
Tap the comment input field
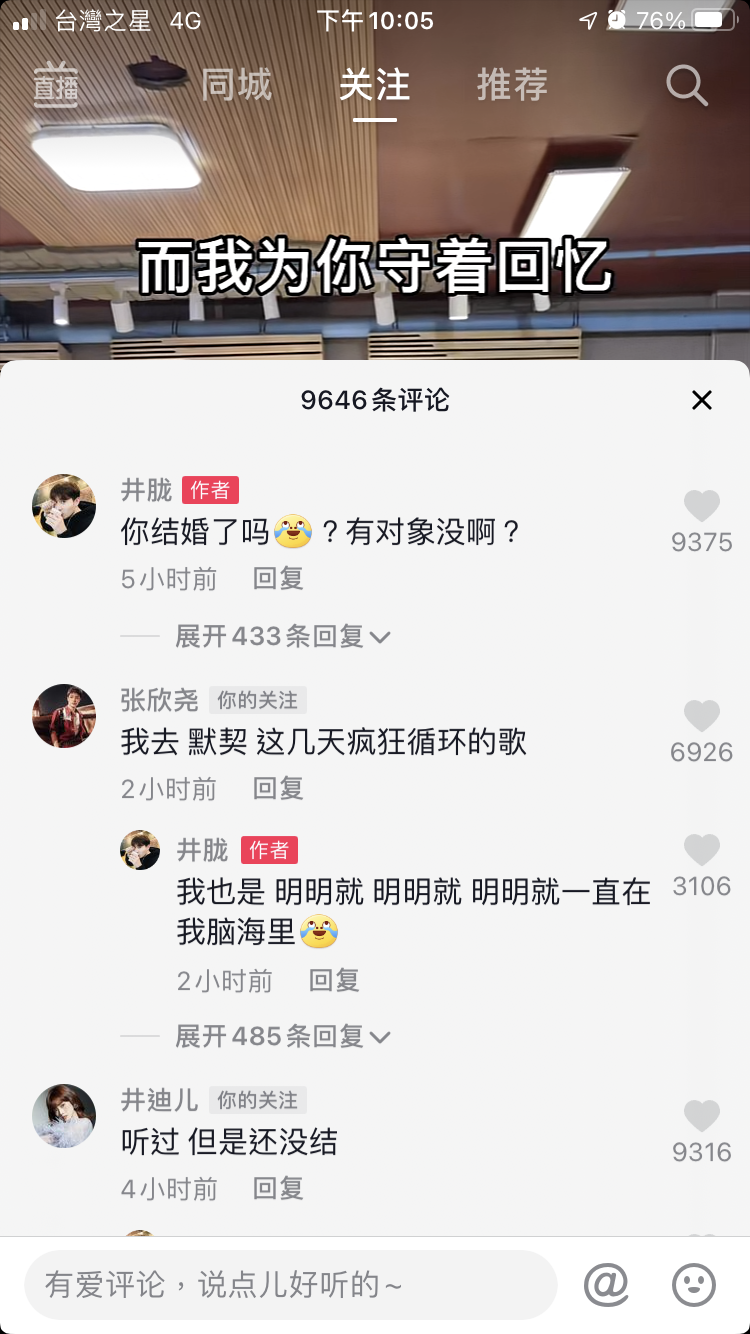coord(290,1285)
